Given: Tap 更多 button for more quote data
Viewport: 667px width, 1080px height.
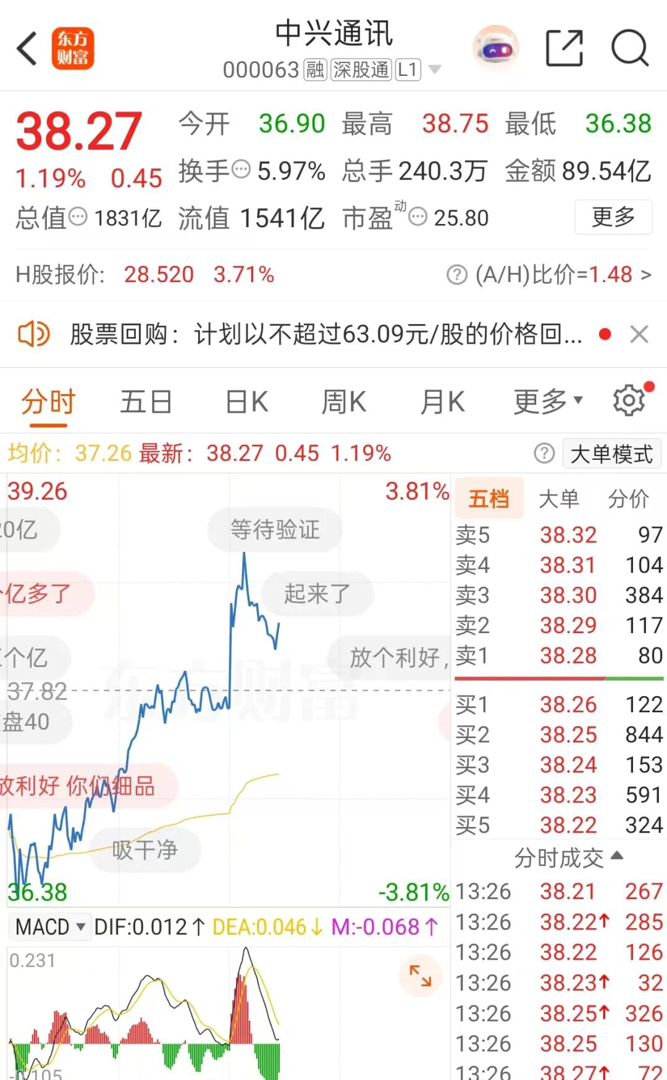Looking at the screenshot, I should coord(613,216).
